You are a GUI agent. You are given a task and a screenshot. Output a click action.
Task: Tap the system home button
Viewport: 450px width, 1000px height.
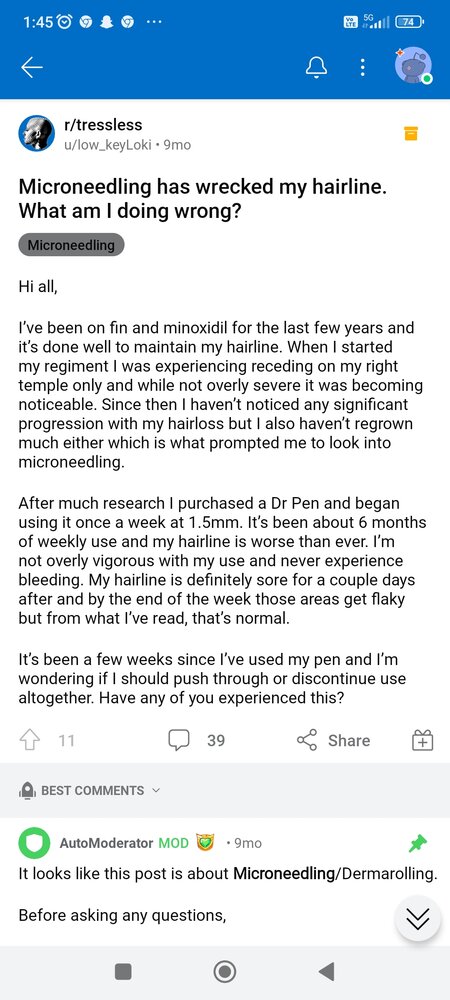pos(224,972)
